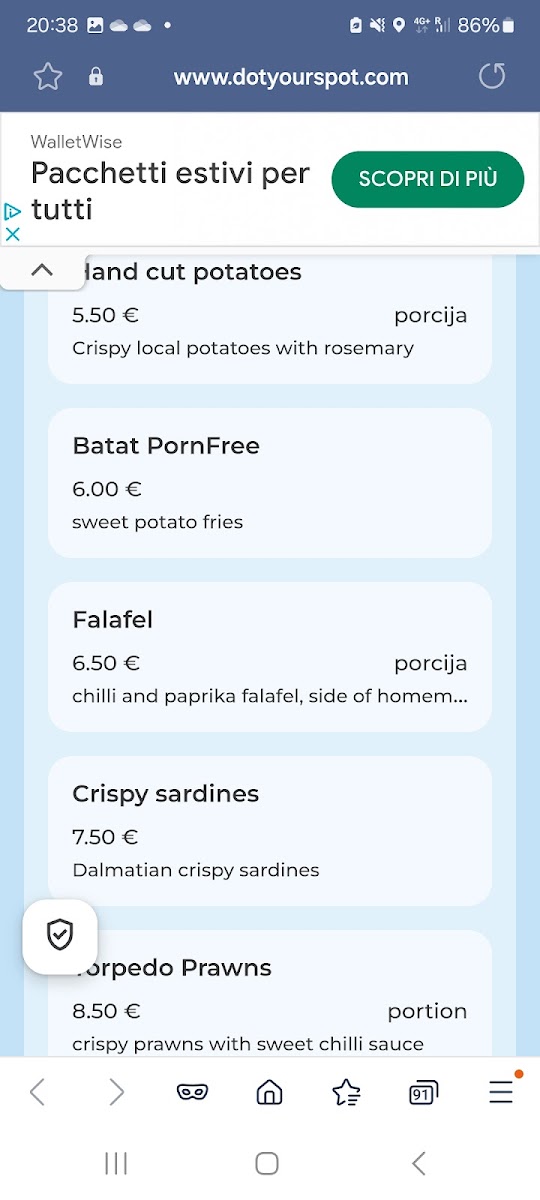Image resolution: width=540 pixels, height=1200 pixels.
Task: Open the browser hamburger menu
Action: coord(501,1092)
